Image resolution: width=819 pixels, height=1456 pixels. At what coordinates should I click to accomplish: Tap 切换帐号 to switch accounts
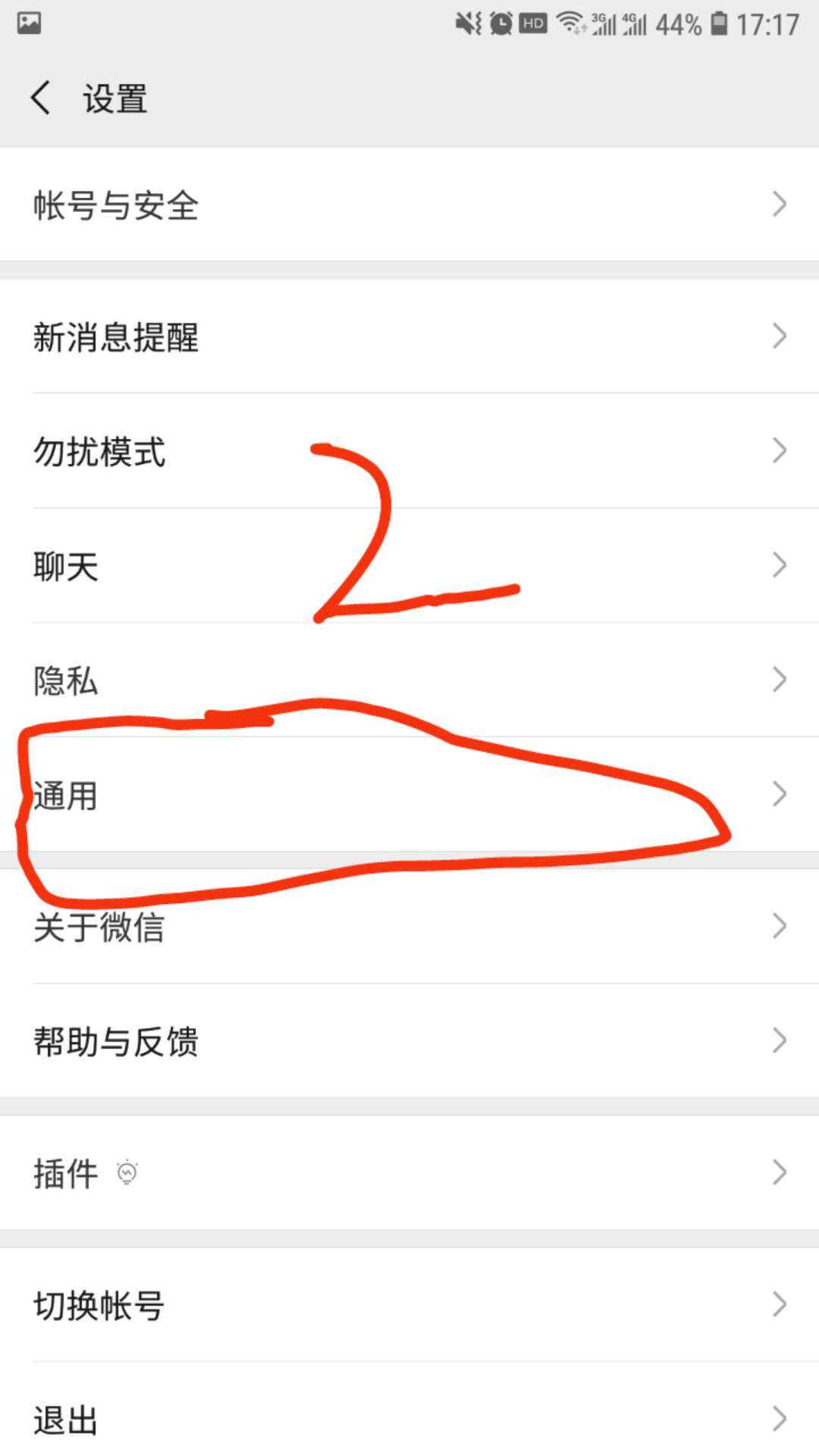[x=409, y=1305]
